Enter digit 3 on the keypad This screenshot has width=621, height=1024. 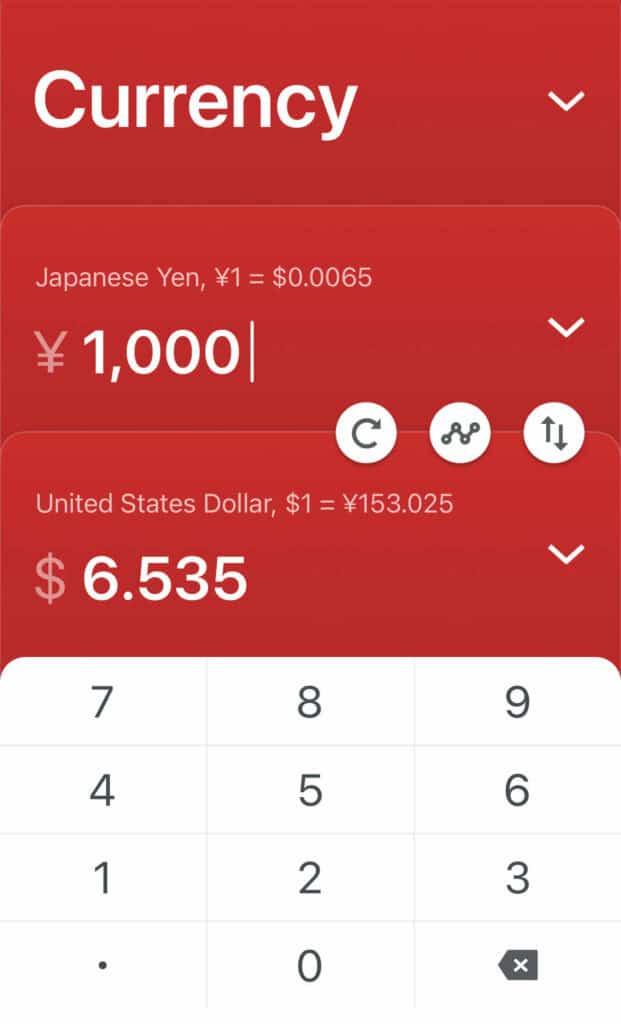pos(517,878)
